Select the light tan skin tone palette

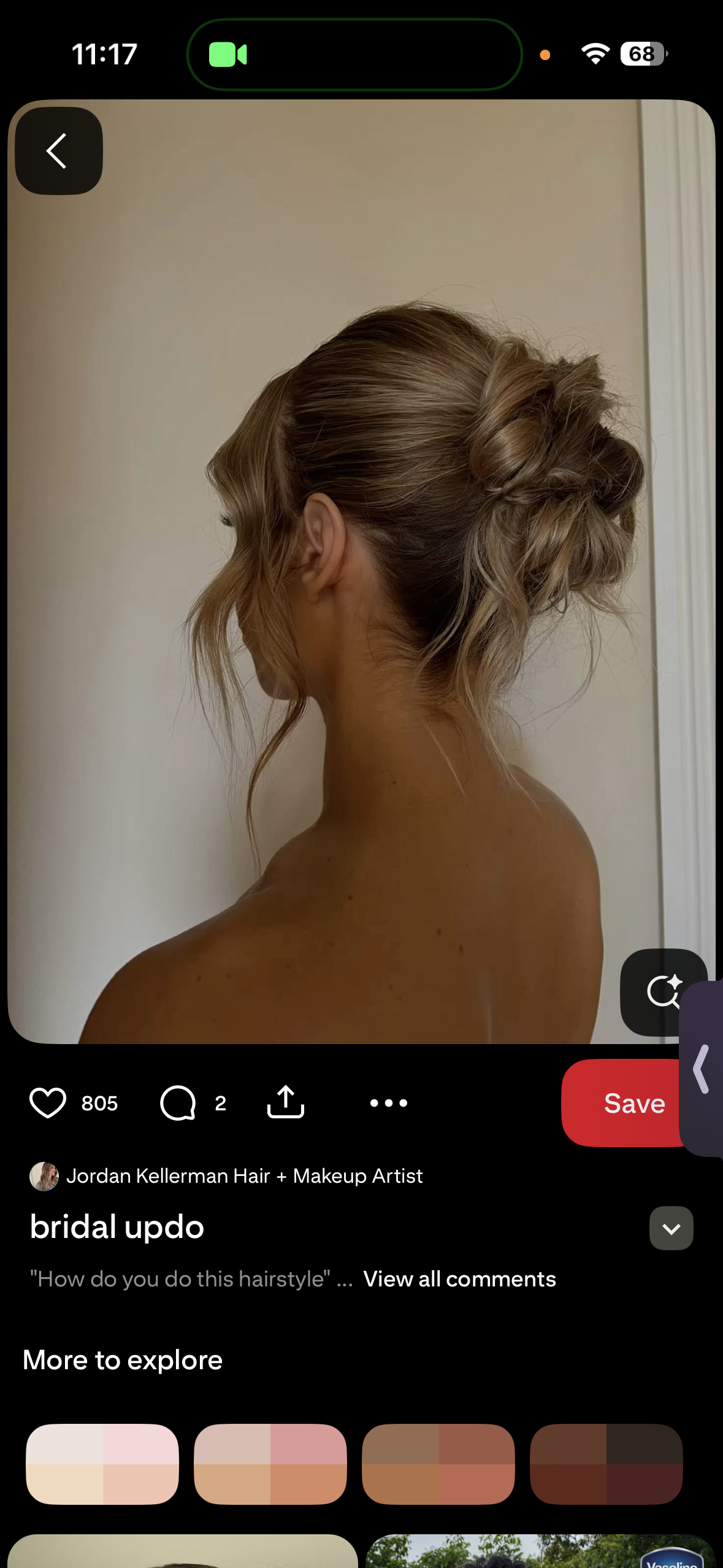[x=270, y=1464]
